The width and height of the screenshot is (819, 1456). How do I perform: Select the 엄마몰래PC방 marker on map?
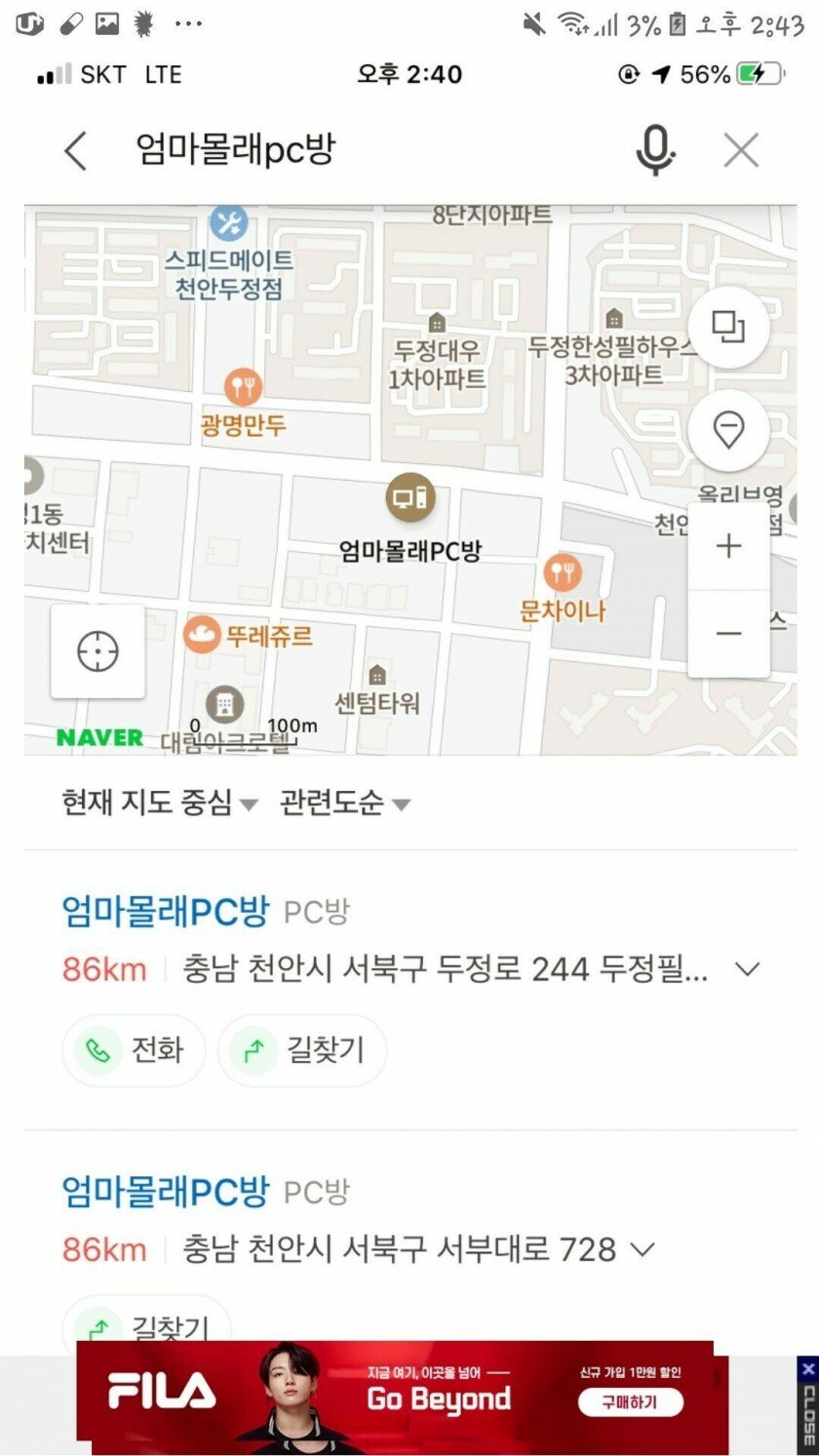coord(409,499)
